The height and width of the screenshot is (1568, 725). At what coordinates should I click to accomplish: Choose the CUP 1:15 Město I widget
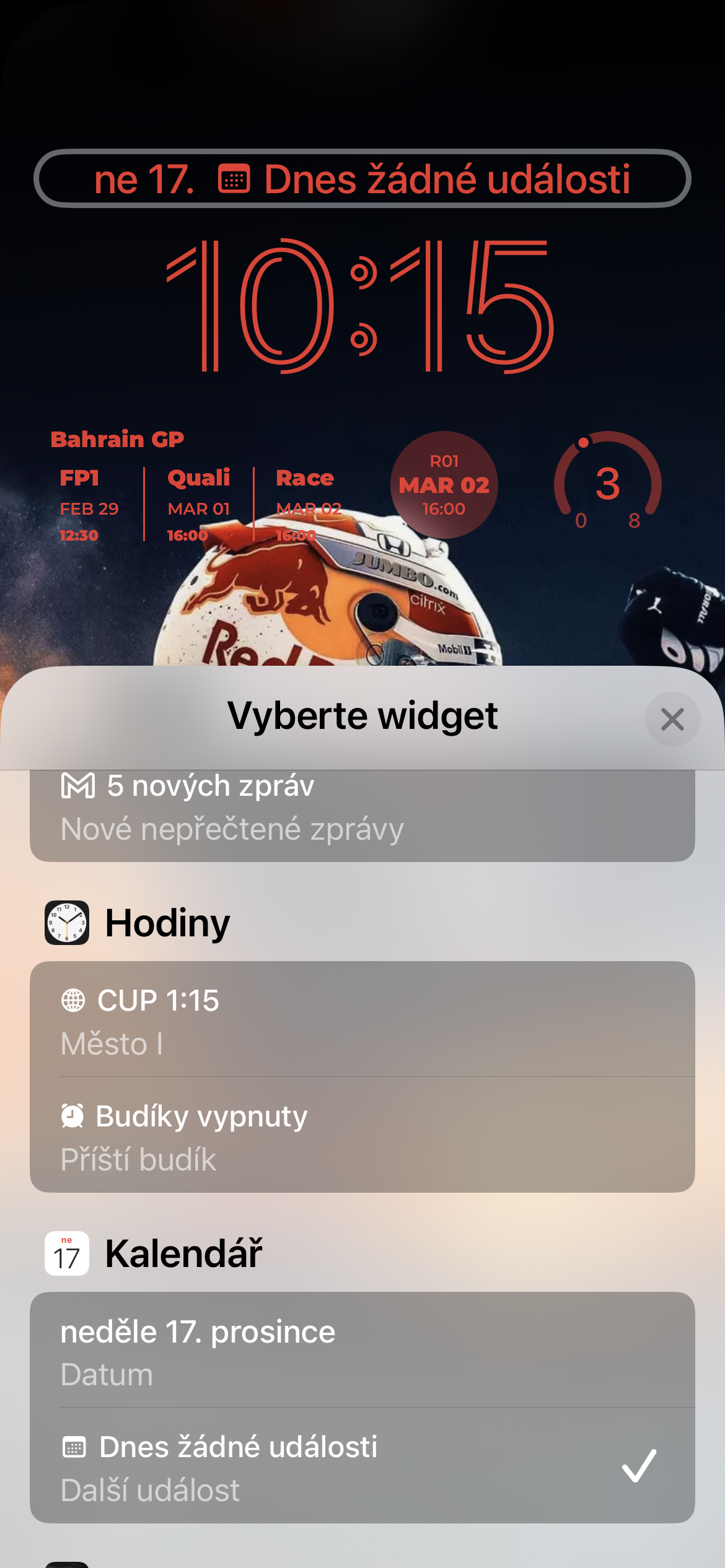(362, 1020)
